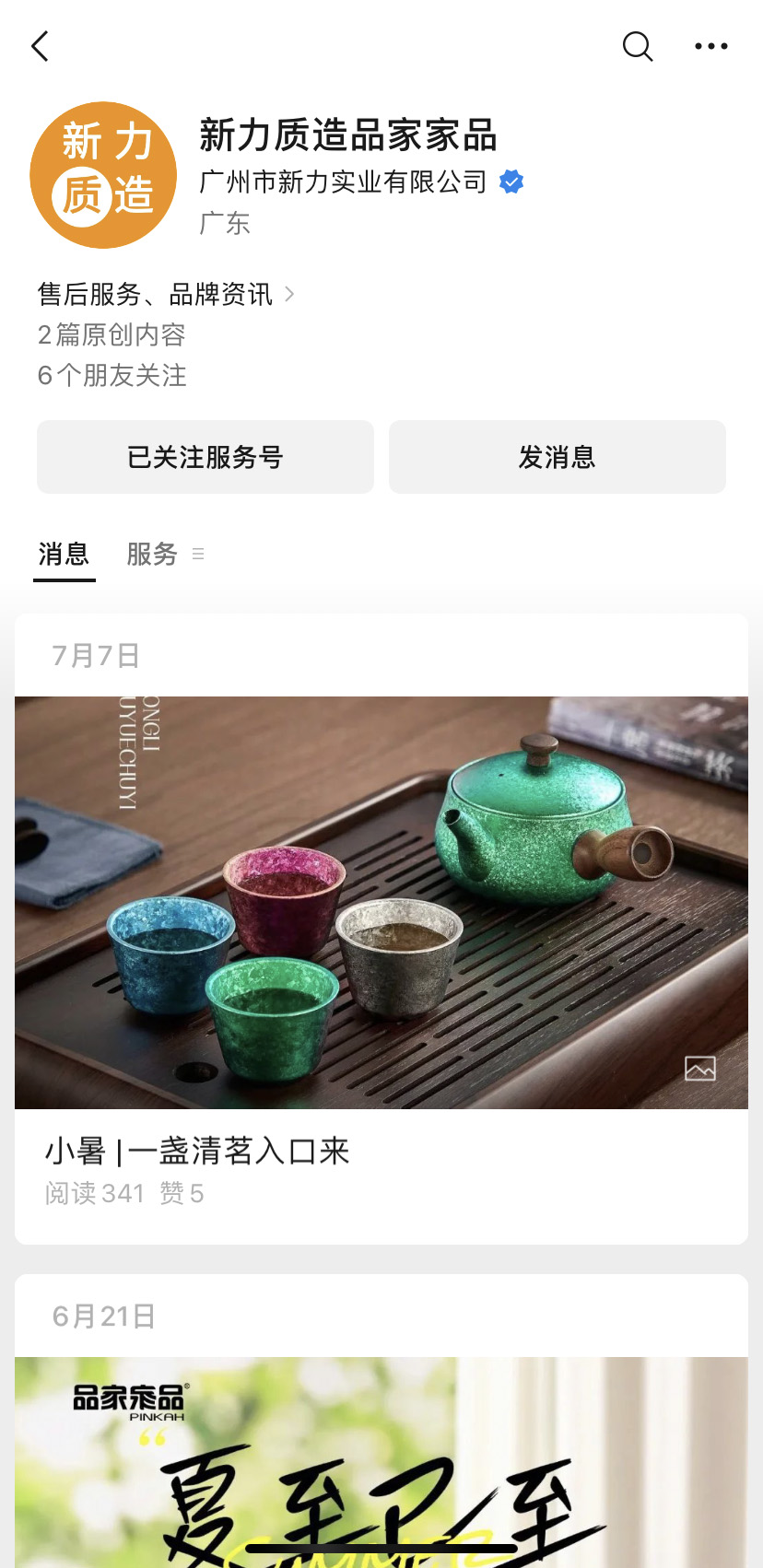Switch to the 消息 tab
This screenshot has width=763, height=1568.
click(64, 555)
